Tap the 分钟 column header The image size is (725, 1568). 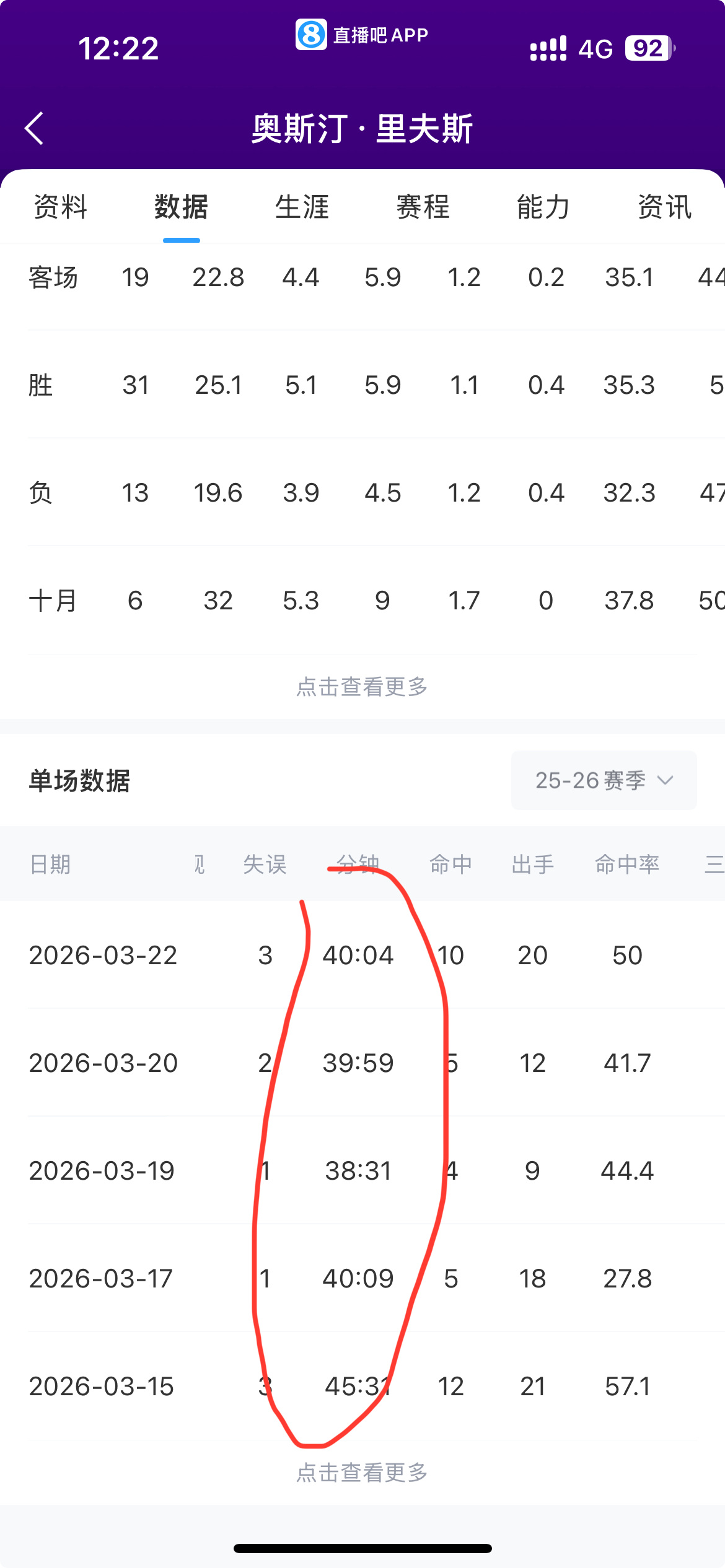[x=358, y=865]
